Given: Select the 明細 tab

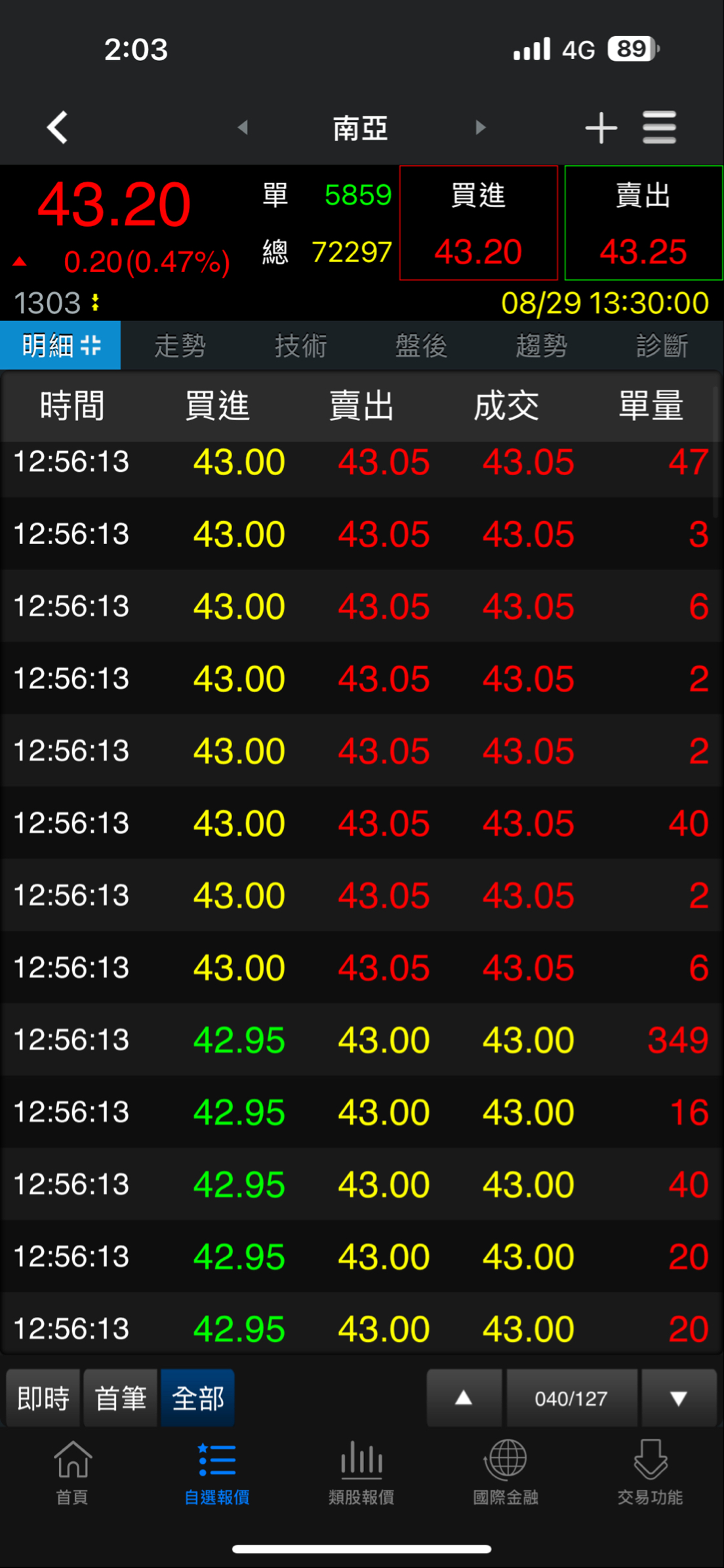Looking at the screenshot, I should [x=60, y=345].
